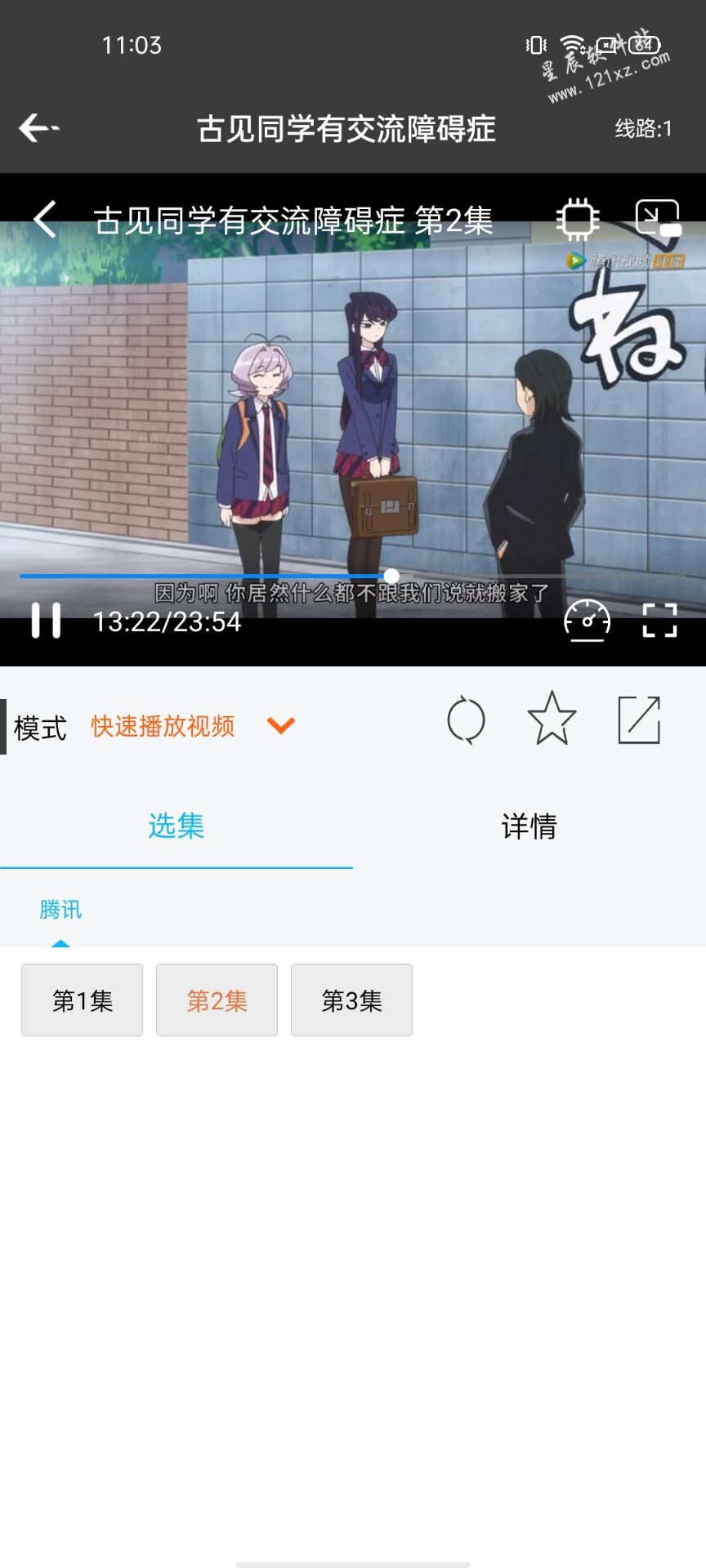Pause the video playback
This screenshot has width=706, height=1568.
coord(46,621)
